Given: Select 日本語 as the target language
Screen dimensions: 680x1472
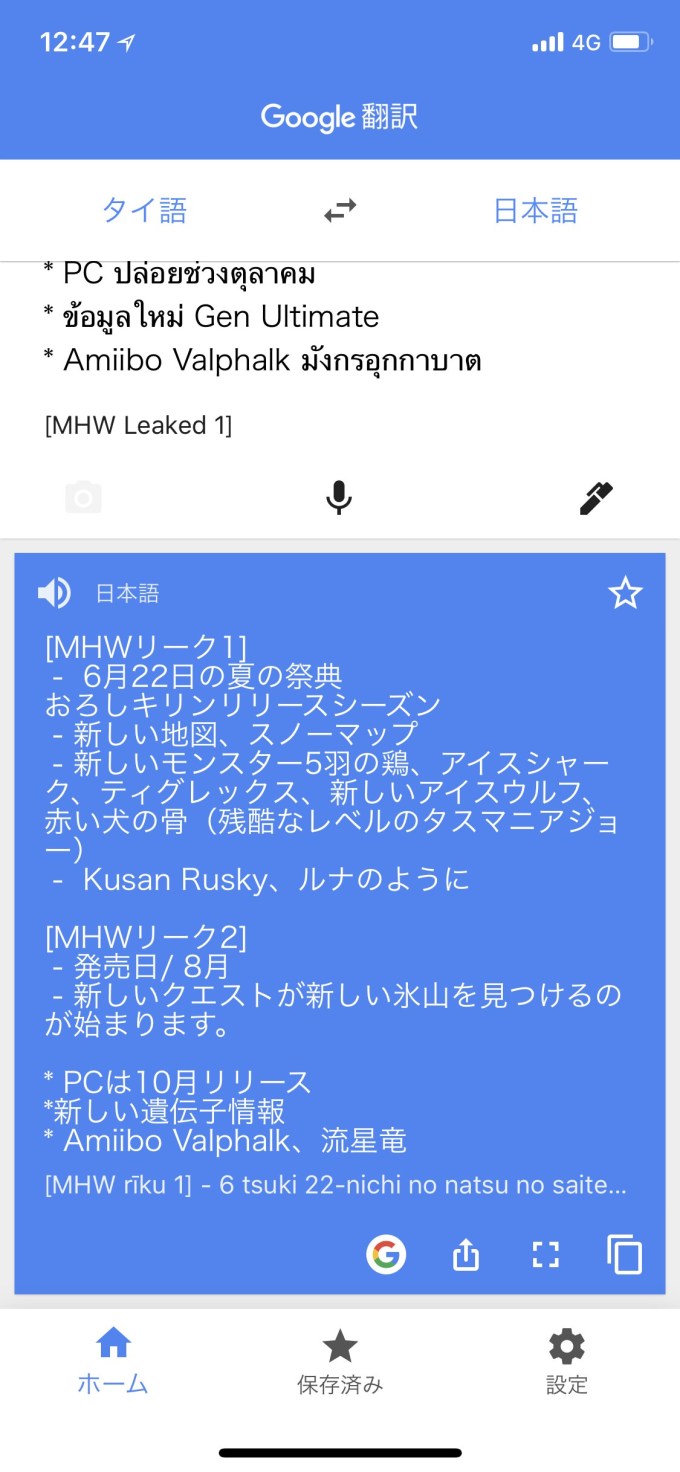Looking at the screenshot, I should click(535, 211).
